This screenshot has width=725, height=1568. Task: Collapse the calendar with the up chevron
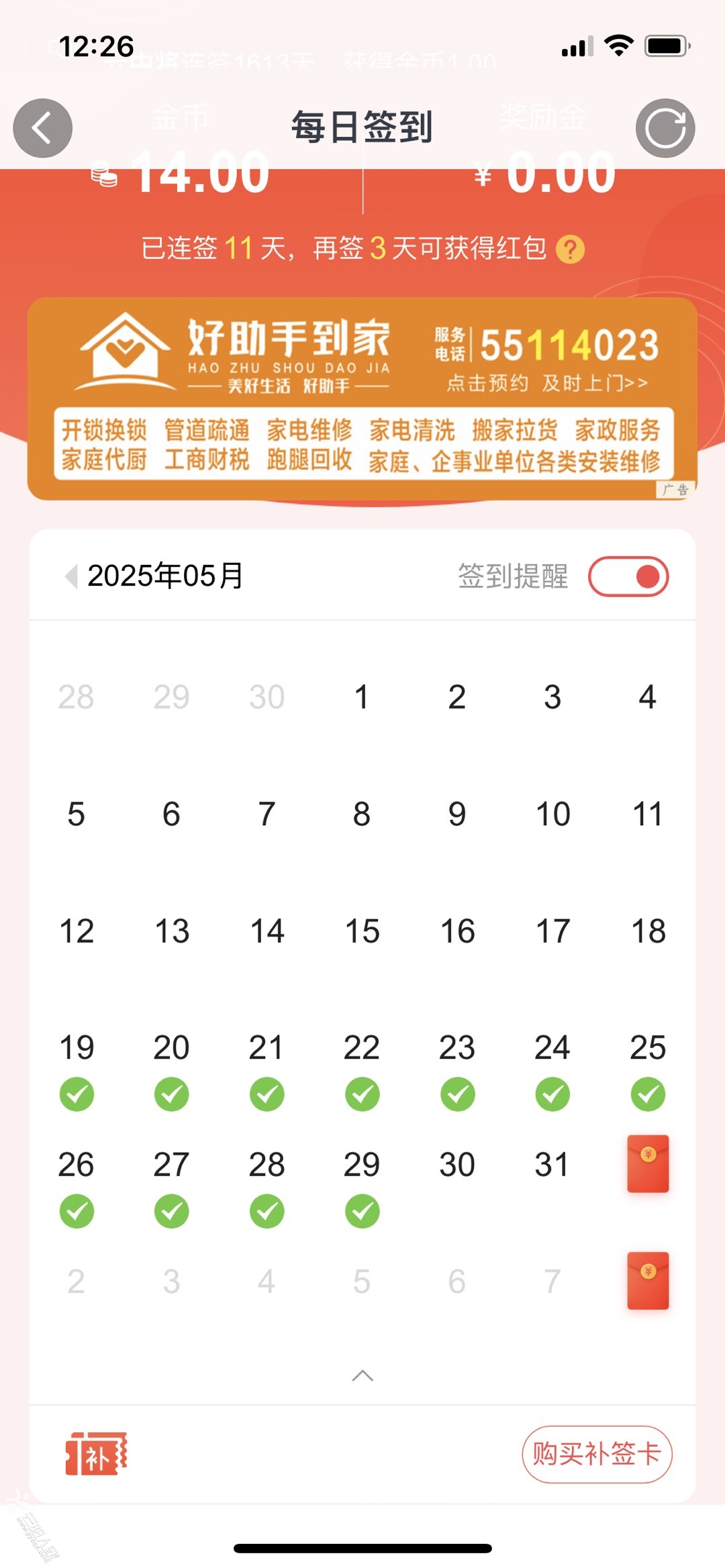point(362,1376)
